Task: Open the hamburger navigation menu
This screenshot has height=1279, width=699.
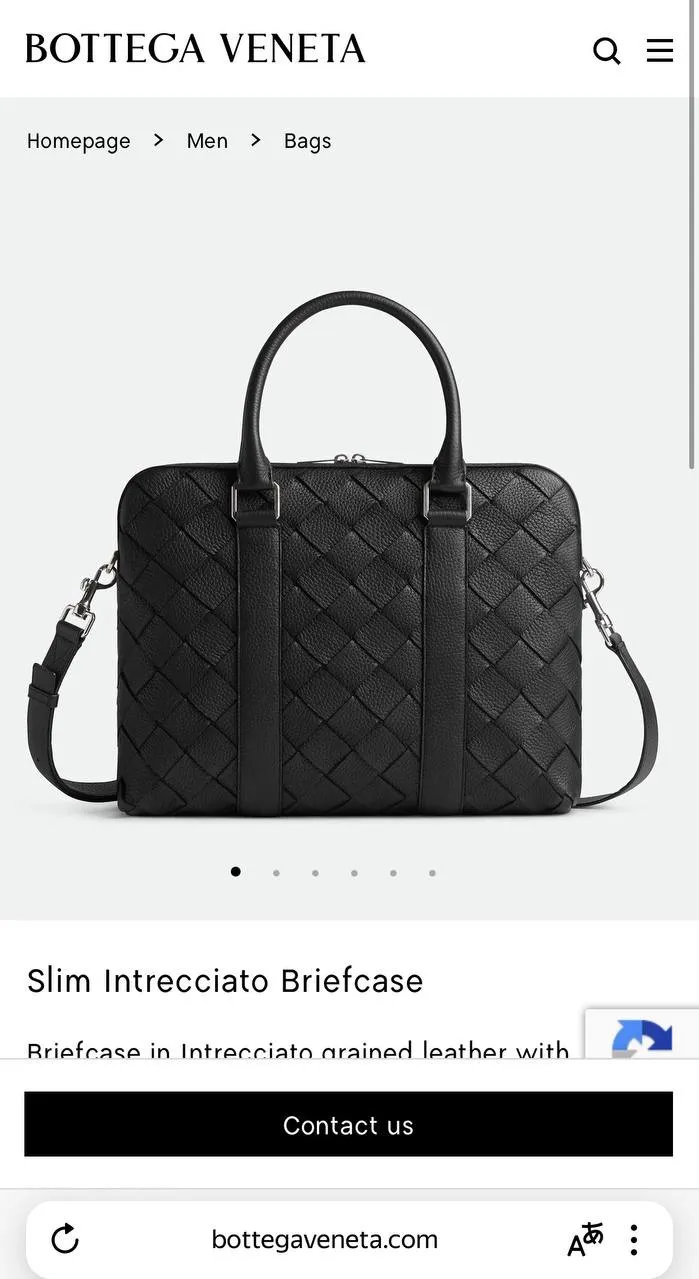Action: click(x=660, y=50)
